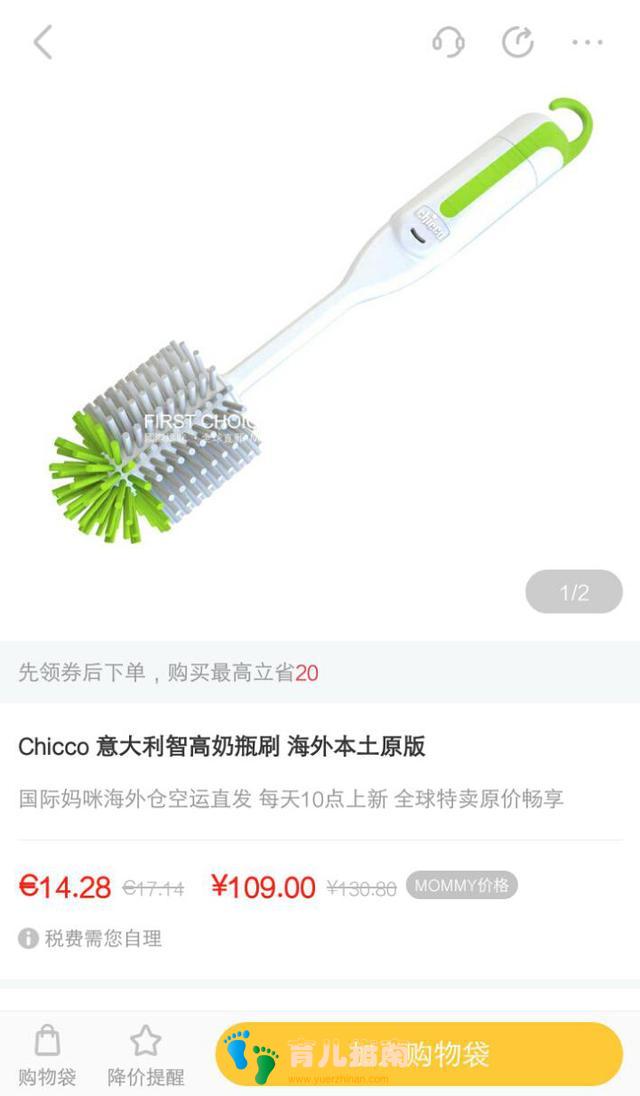Add item to shopping bag with yellow button
Image resolution: width=640 pixels, height=1096 pixels.
(419, 1053)
